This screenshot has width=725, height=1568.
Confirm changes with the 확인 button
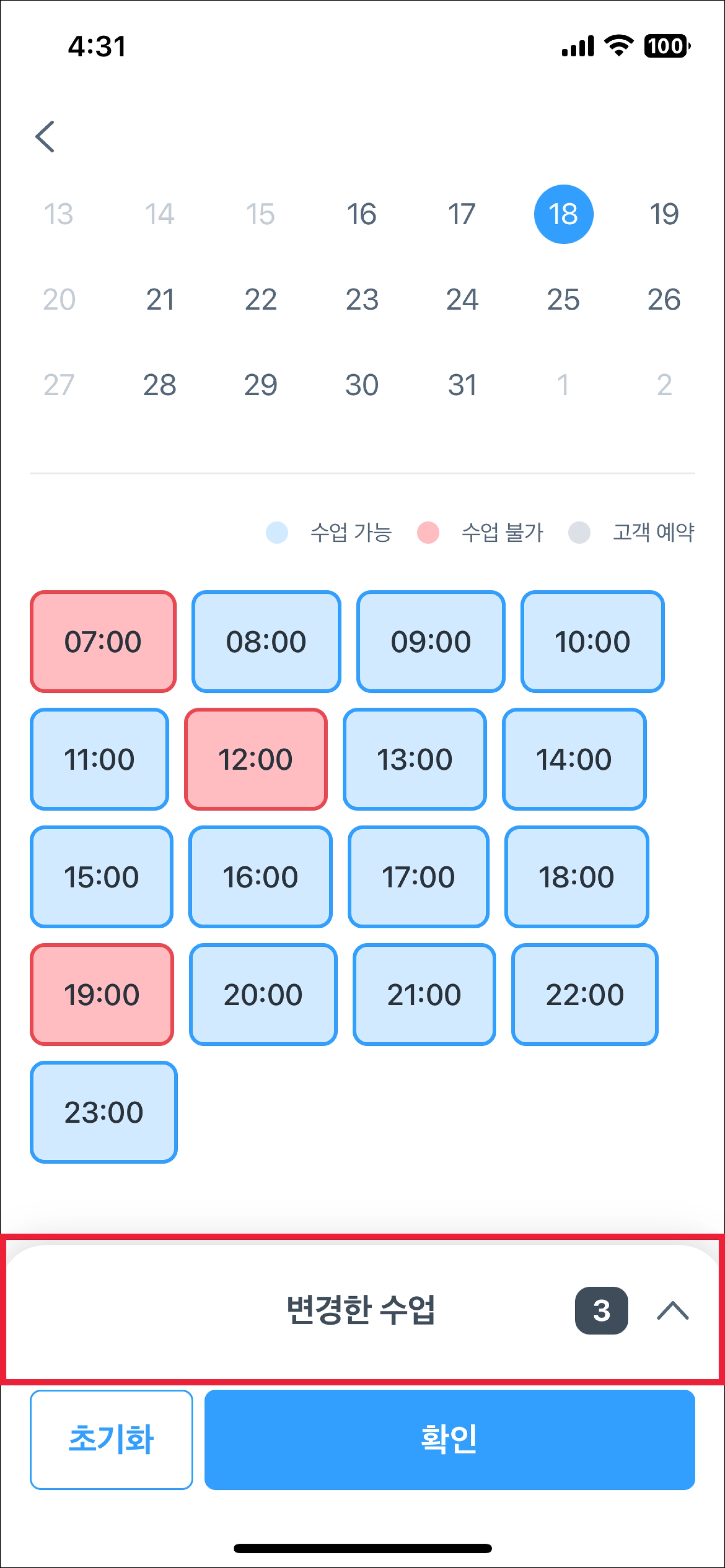(x=450, y=1440)
